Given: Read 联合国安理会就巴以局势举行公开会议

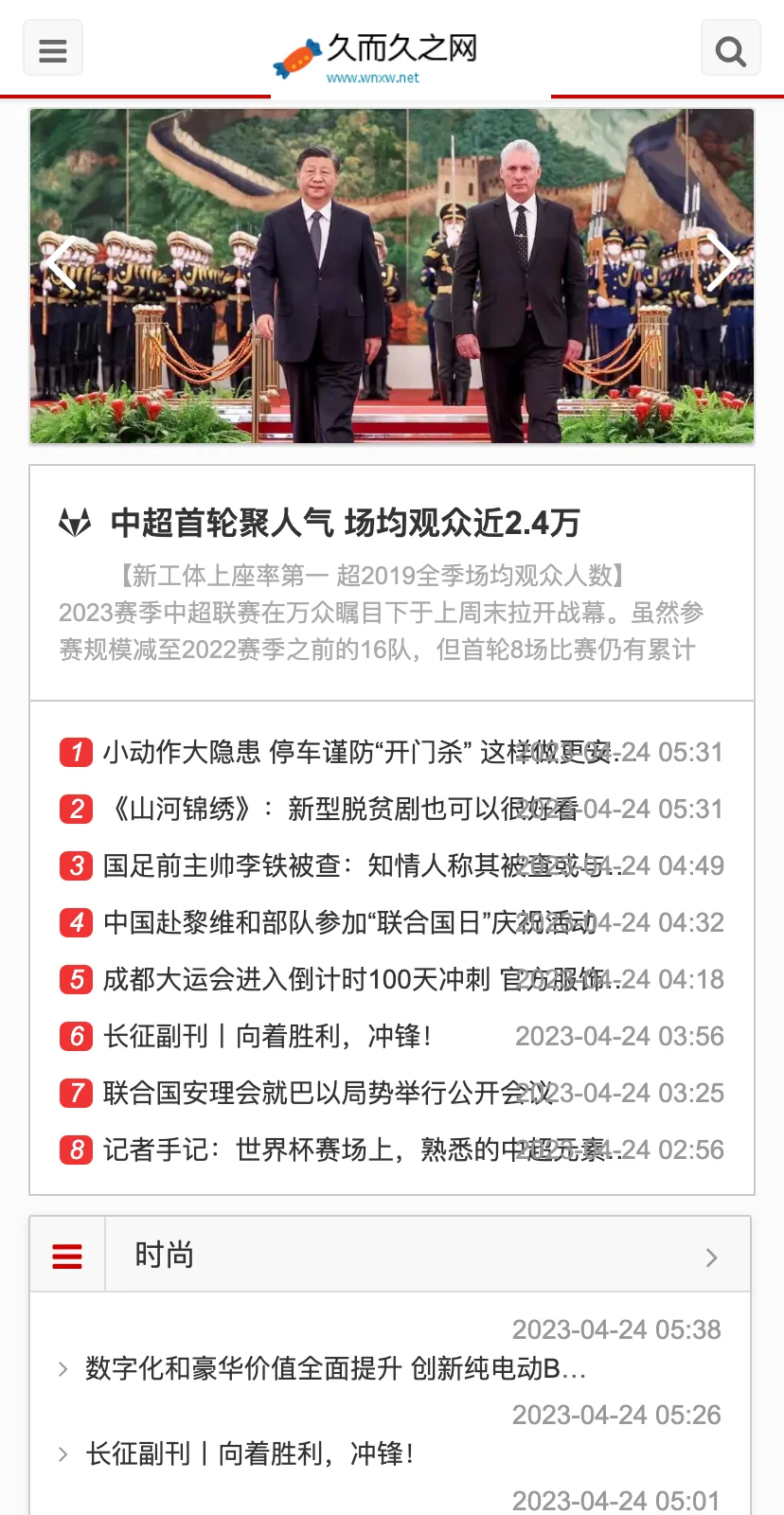Looking at the screenshot, I should point(328,1093).
